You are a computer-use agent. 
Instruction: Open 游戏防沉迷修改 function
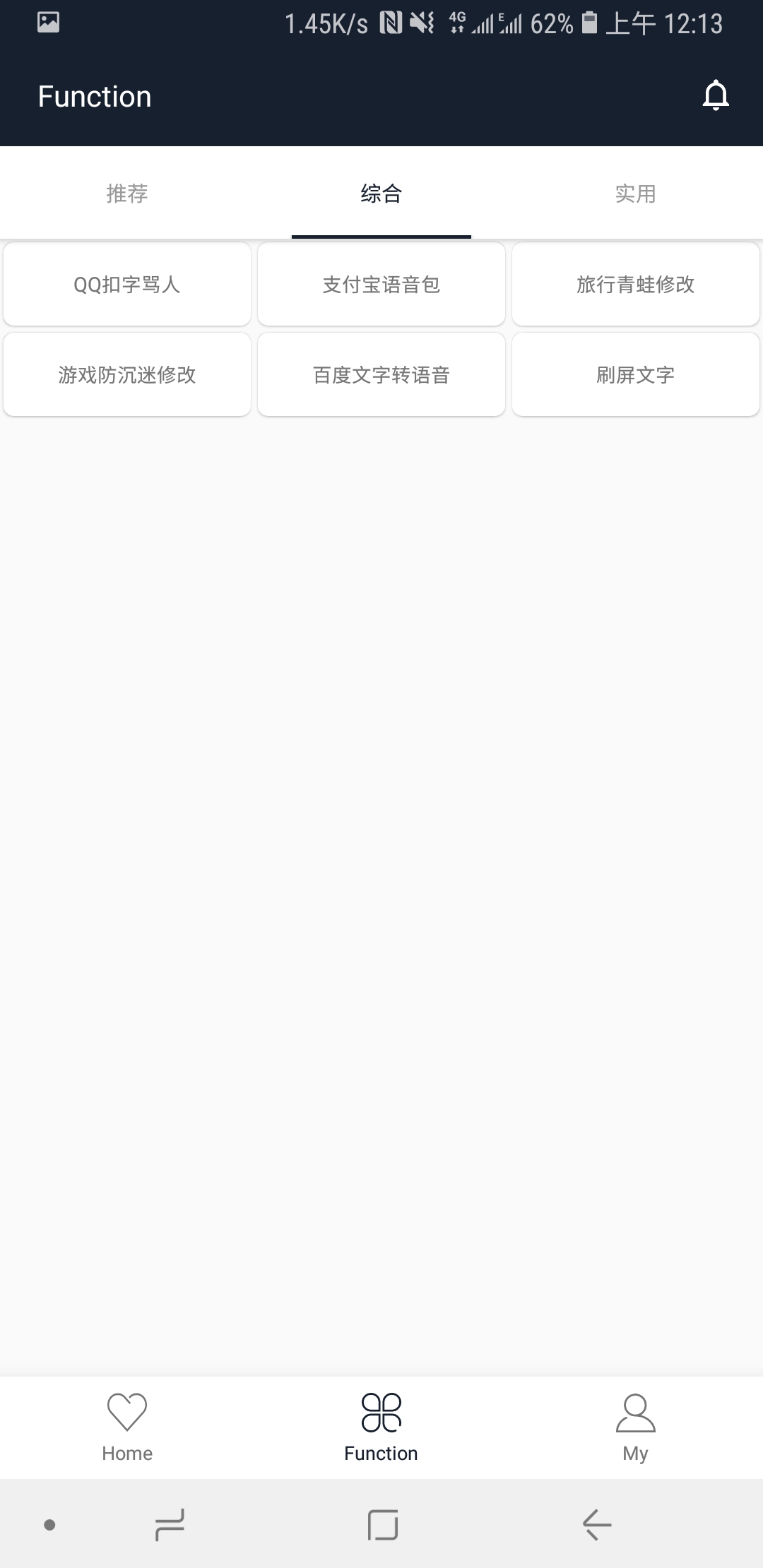click(x=127, y=375)
